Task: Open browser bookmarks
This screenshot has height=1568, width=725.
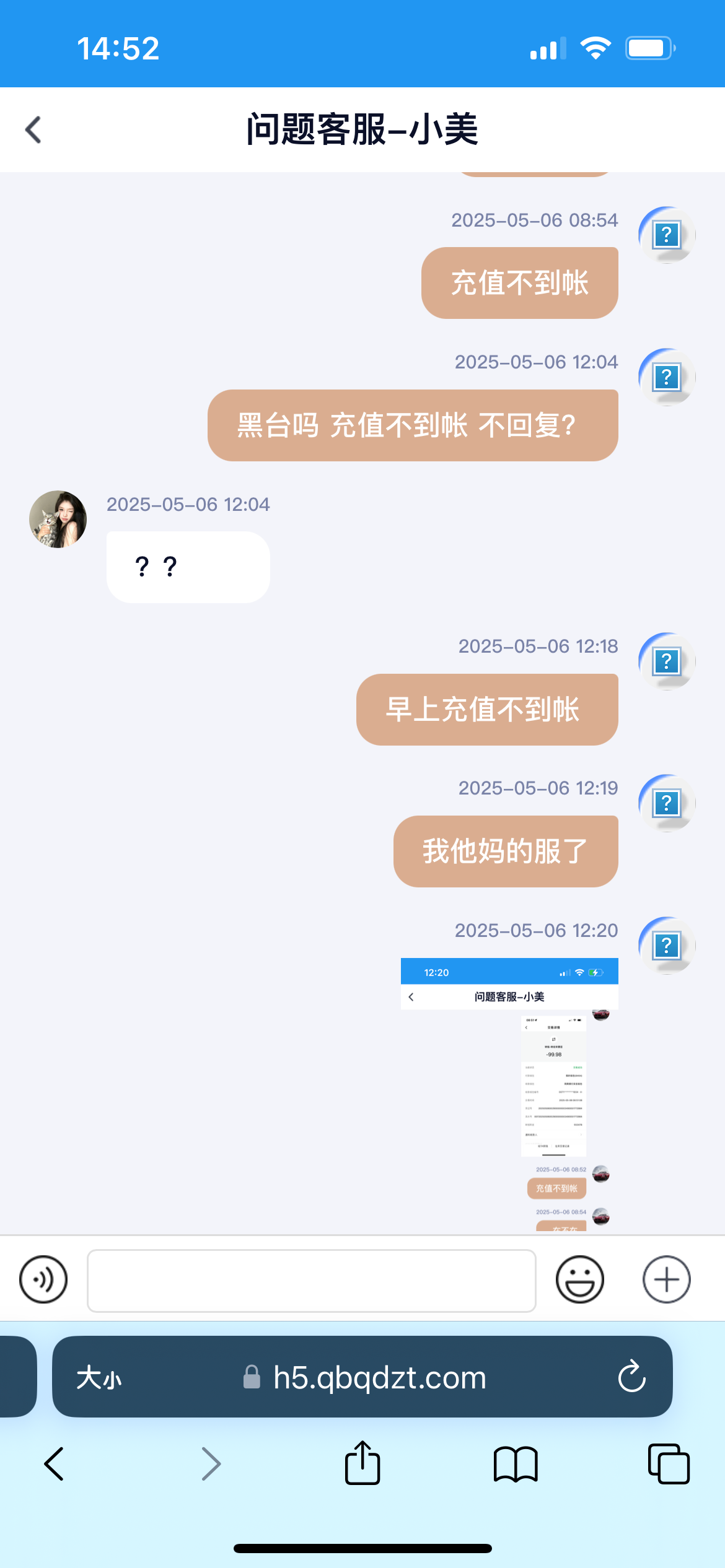Action: pyautogui.click(x=515, y=1464)
